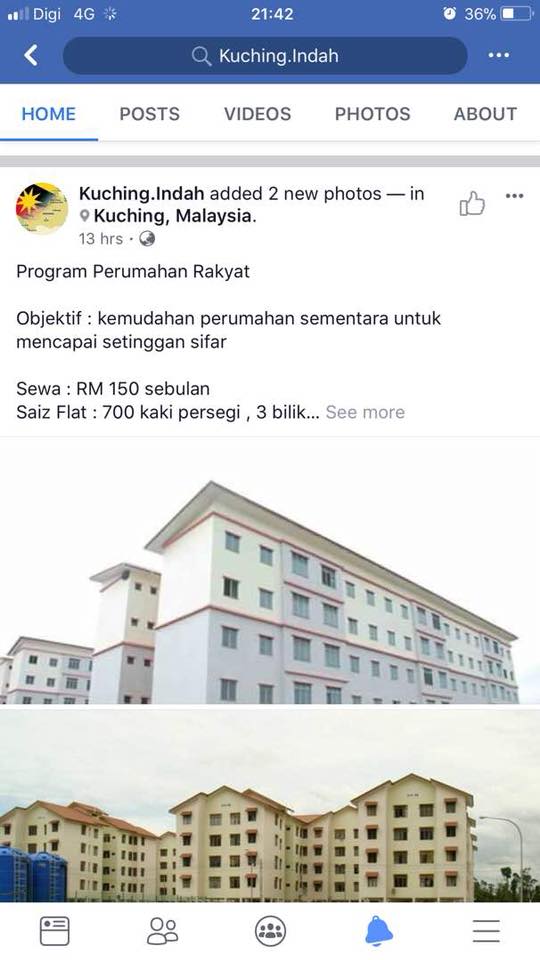Image resolution: width=540 pixels, height=960 pixels.
Task: Open the notifications bell tab
Action: pyautogui.click(x=379, y=931)
